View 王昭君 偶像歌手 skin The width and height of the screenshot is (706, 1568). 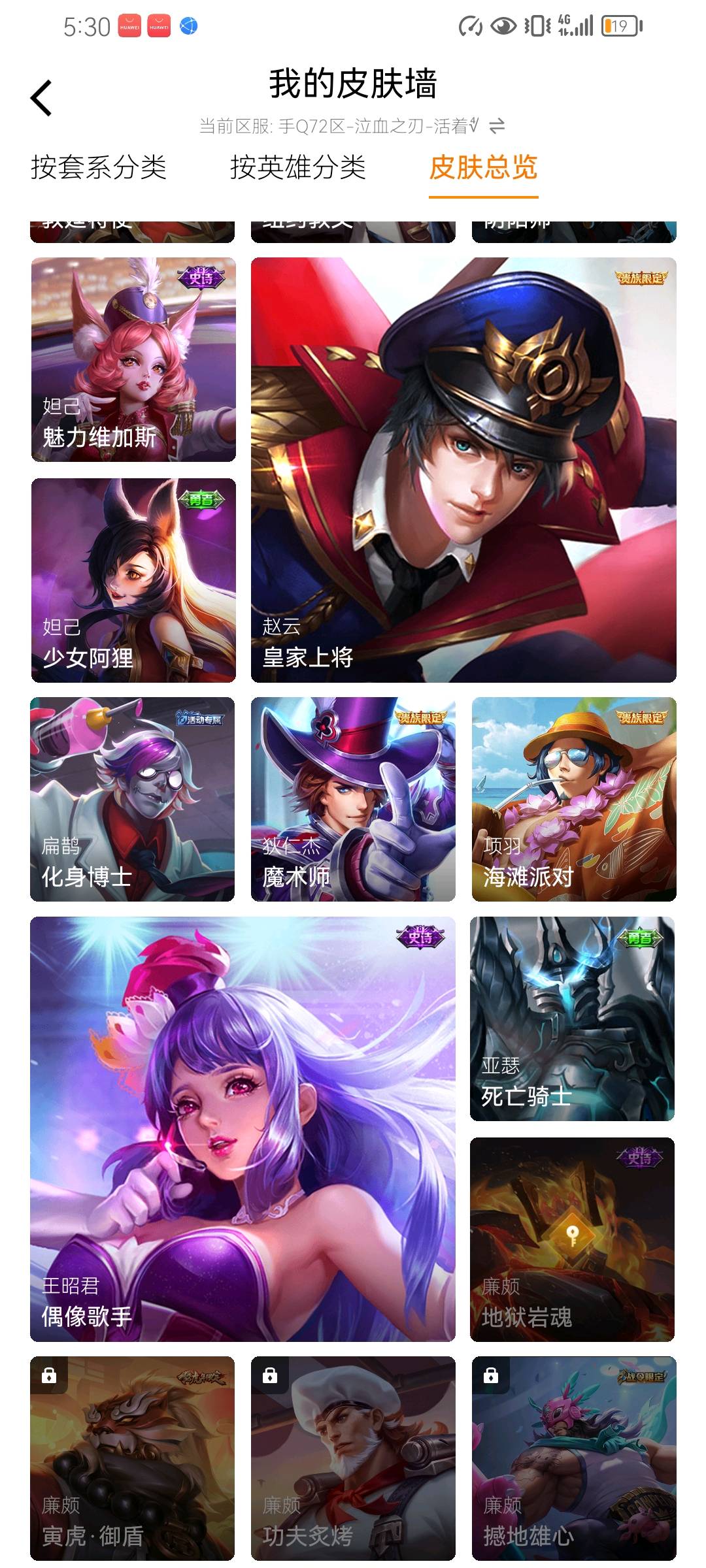pyautogui.click(x=243, y=1129)
